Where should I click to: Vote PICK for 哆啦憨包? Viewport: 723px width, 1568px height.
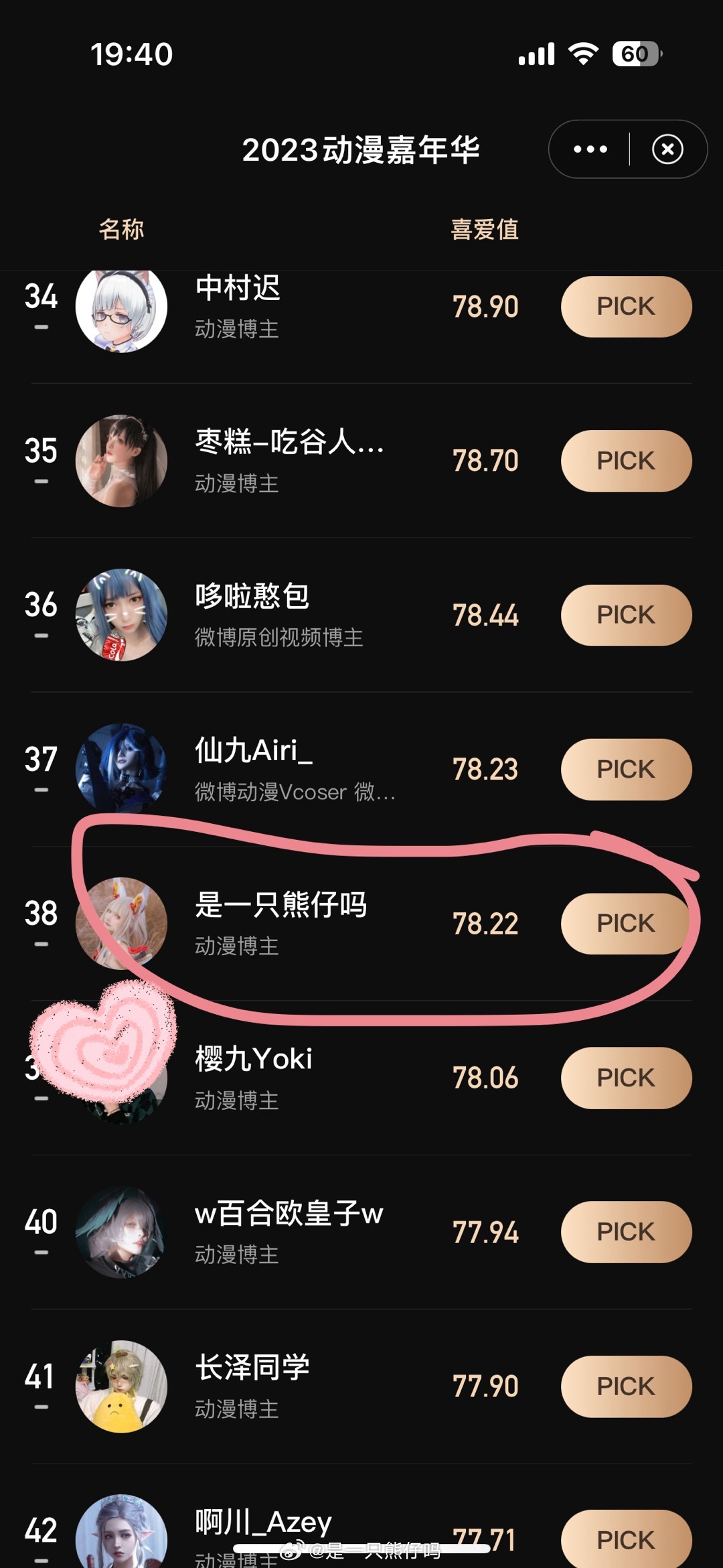(x=626, y=615)
